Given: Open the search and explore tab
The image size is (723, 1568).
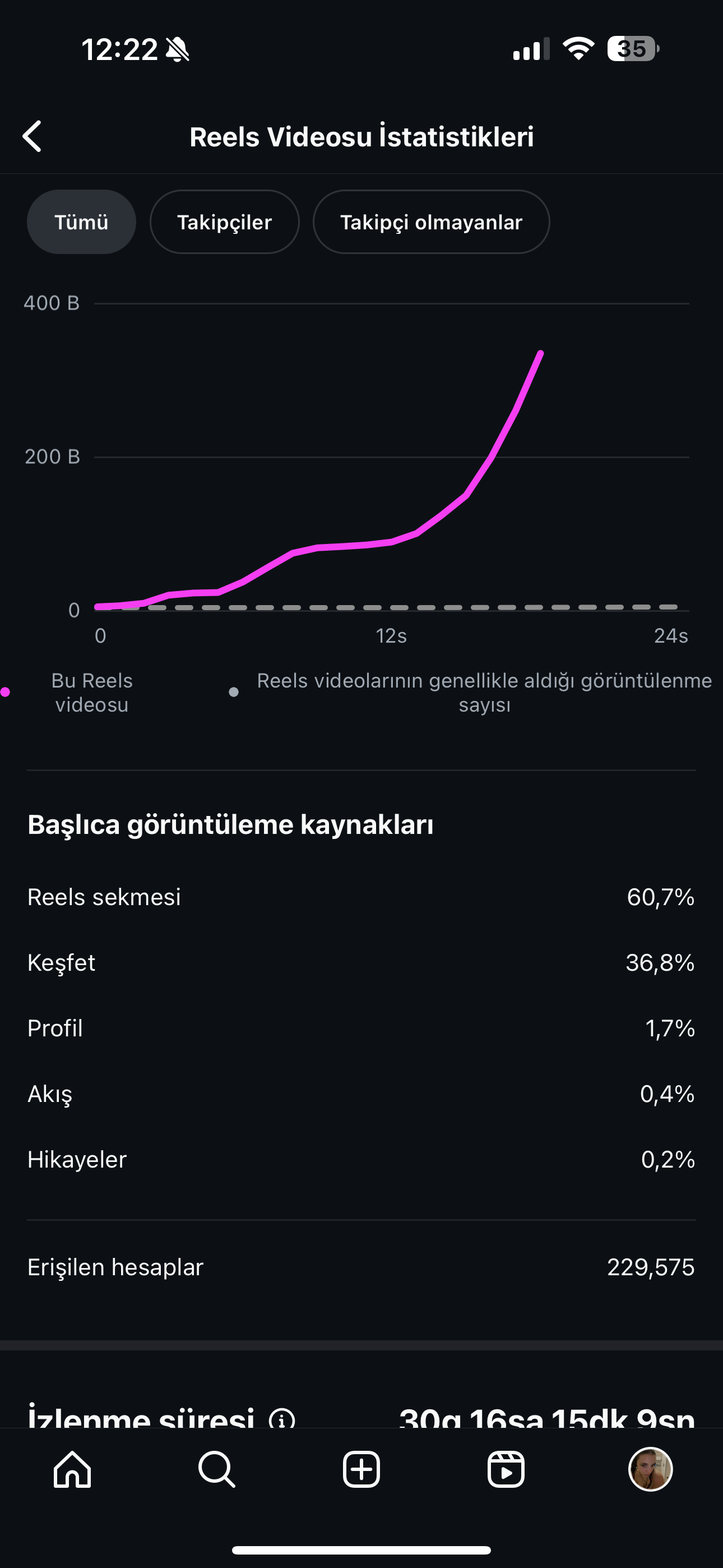Looking at the screenshot, I should [217, 1469].
